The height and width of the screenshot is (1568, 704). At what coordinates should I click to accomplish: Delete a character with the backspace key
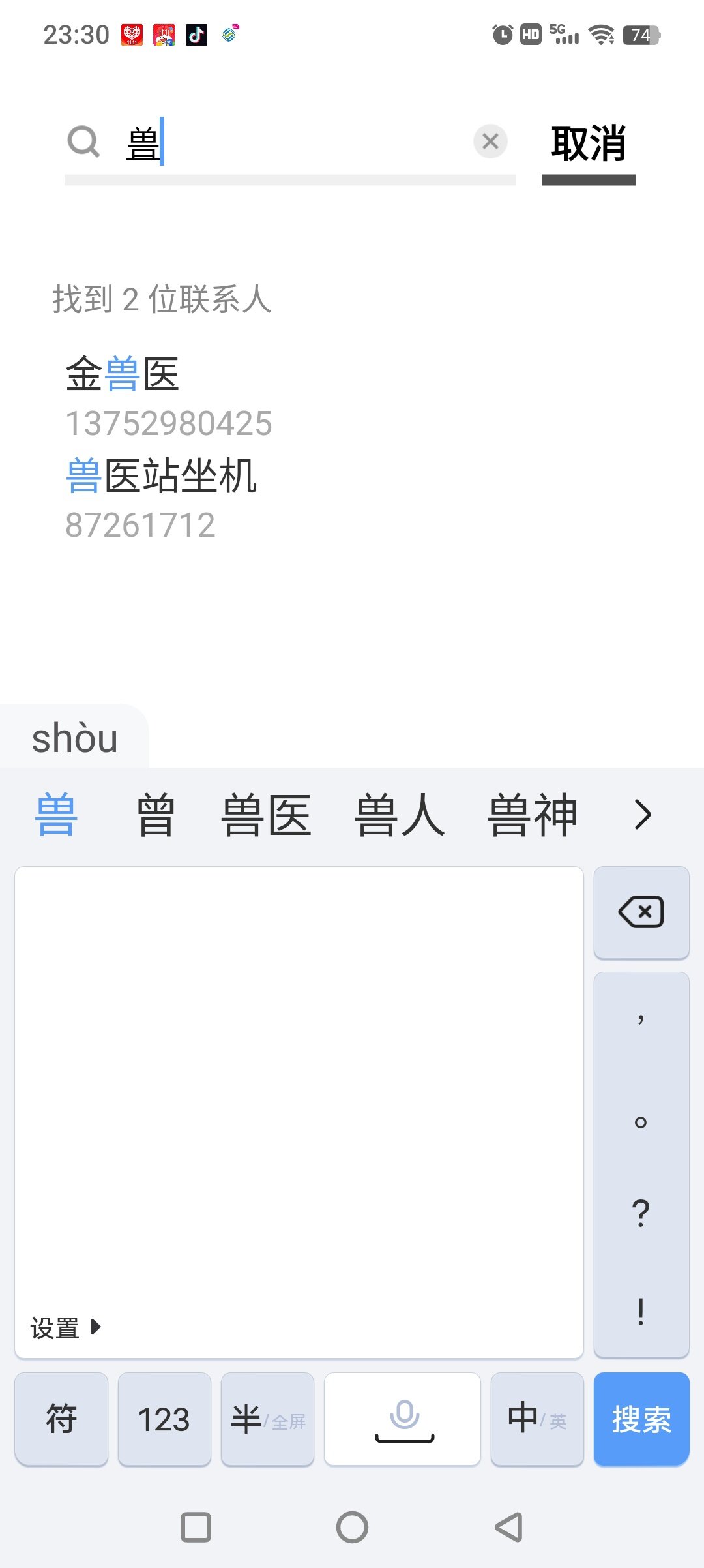coord(641,912)
